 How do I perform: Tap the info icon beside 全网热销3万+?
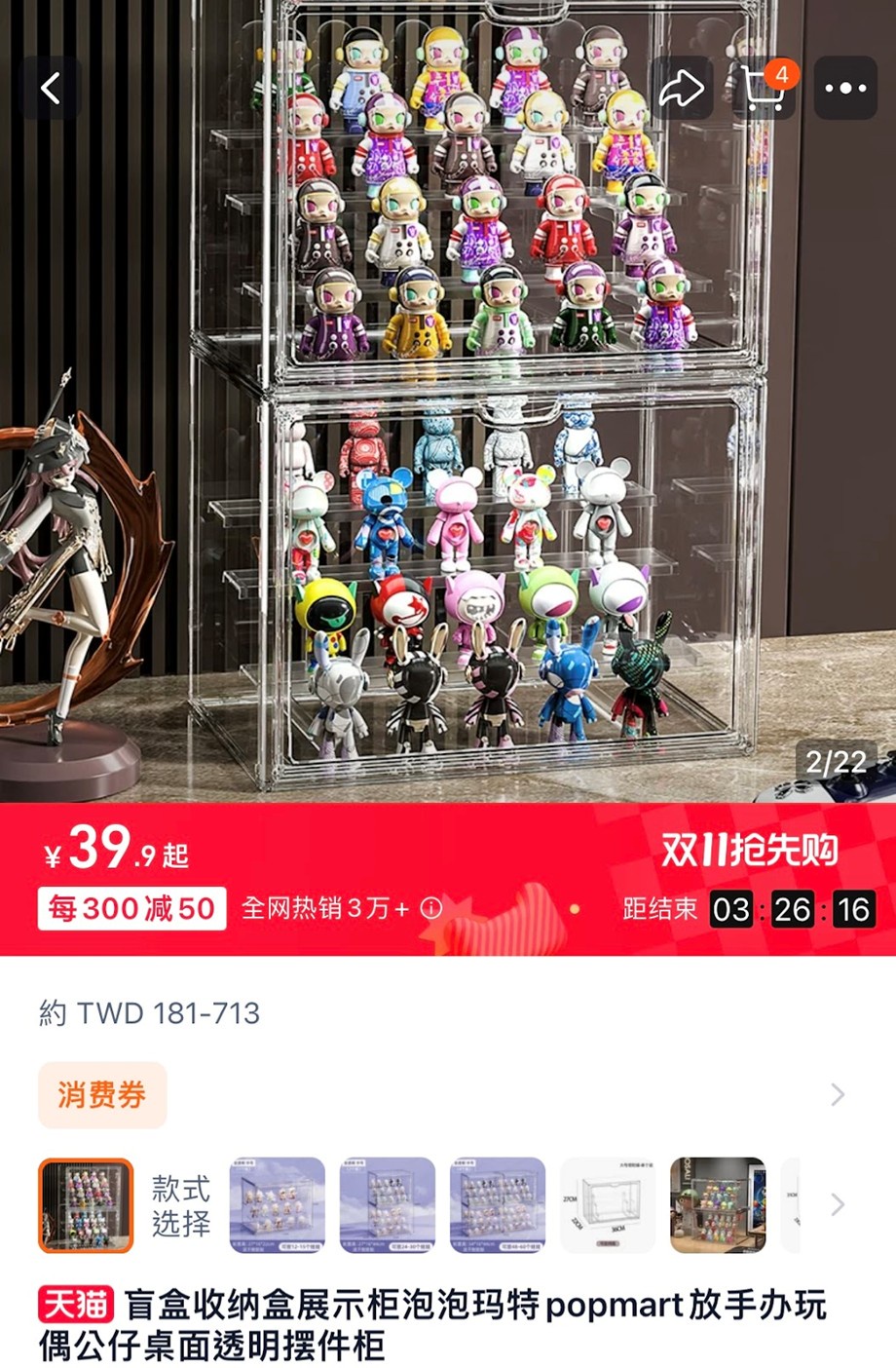click(431, 908)
